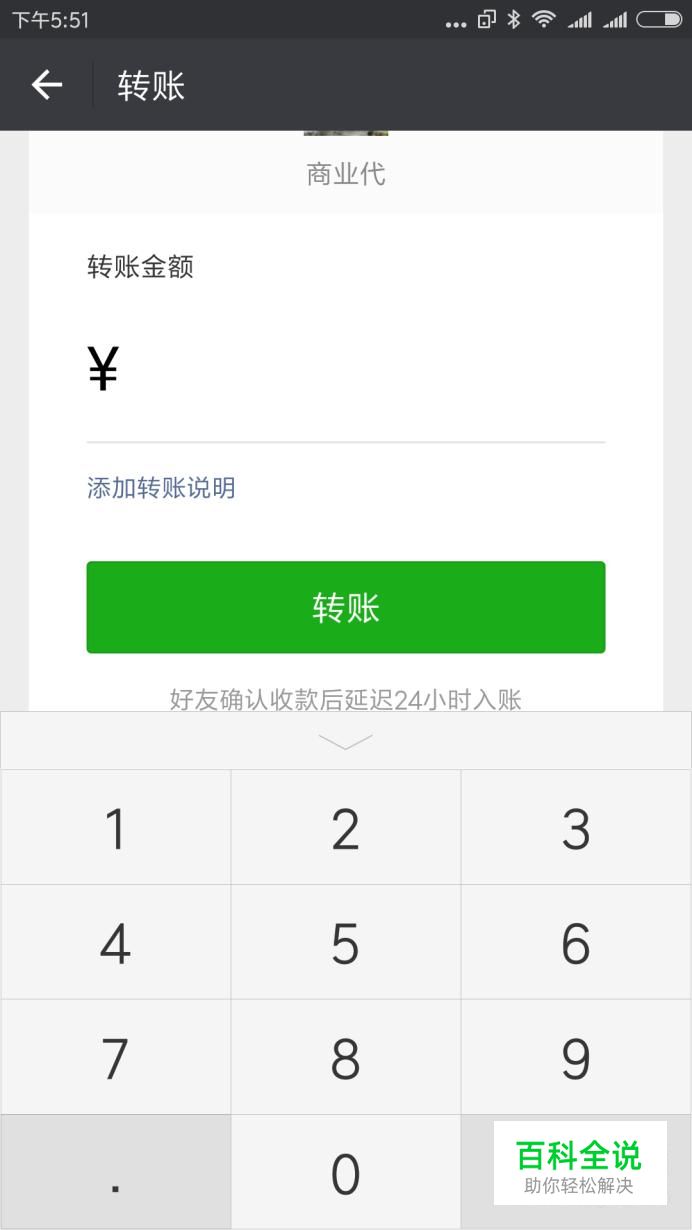Select number 5 on the keypad

click(x=346, y=943)
